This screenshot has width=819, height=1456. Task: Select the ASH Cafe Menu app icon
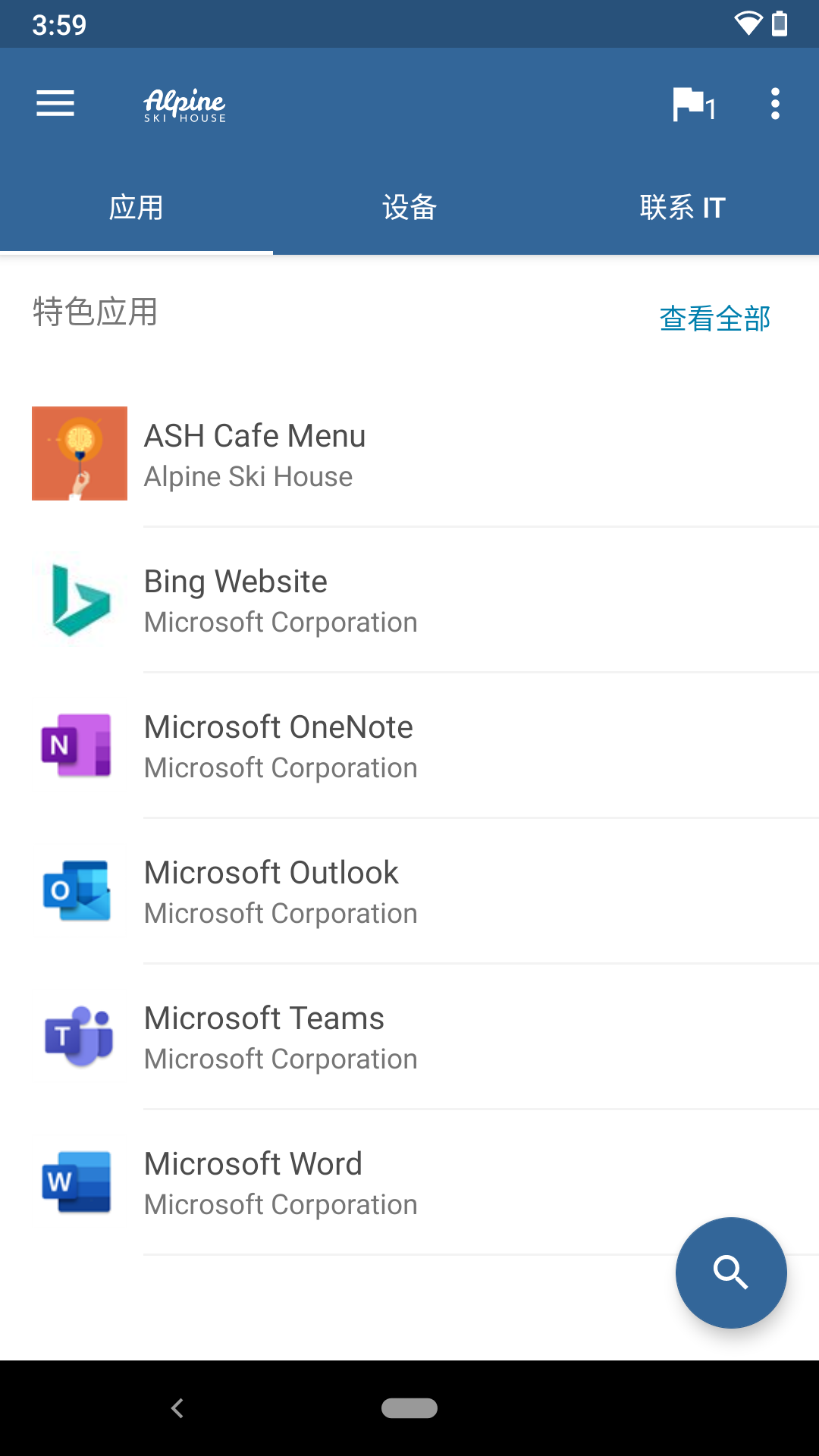point(79,453)
